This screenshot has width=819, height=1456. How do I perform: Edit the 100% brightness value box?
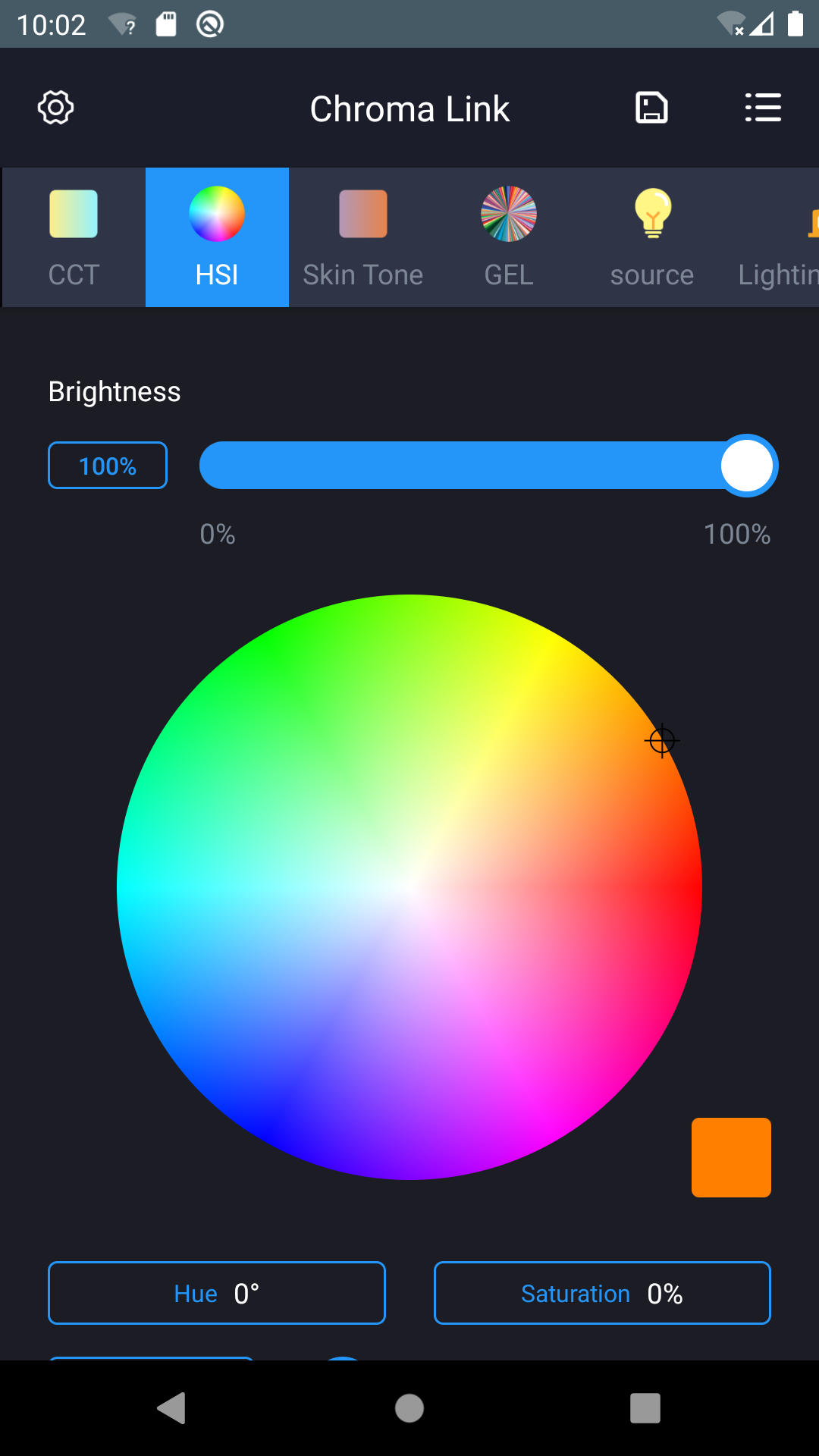108,466
